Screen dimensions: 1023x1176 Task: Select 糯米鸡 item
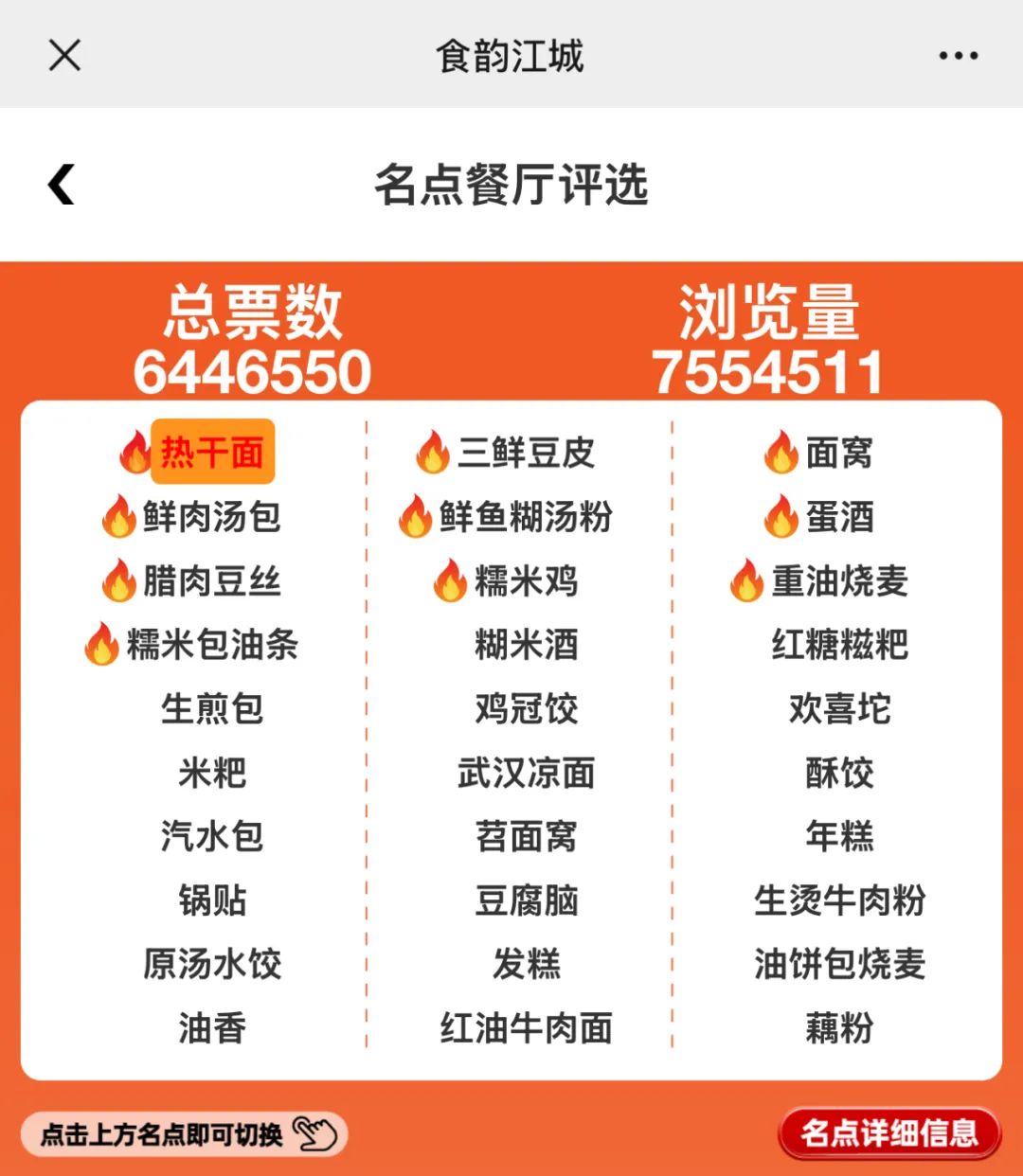pyautogui.click(x=526, y=580)
